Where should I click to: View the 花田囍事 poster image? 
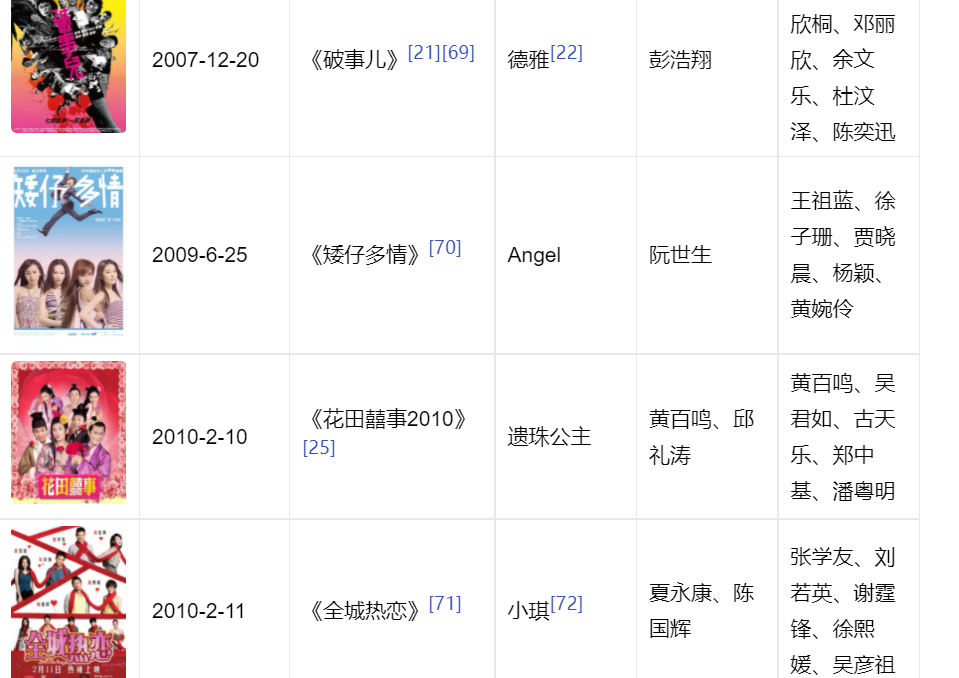coord(68,432)
